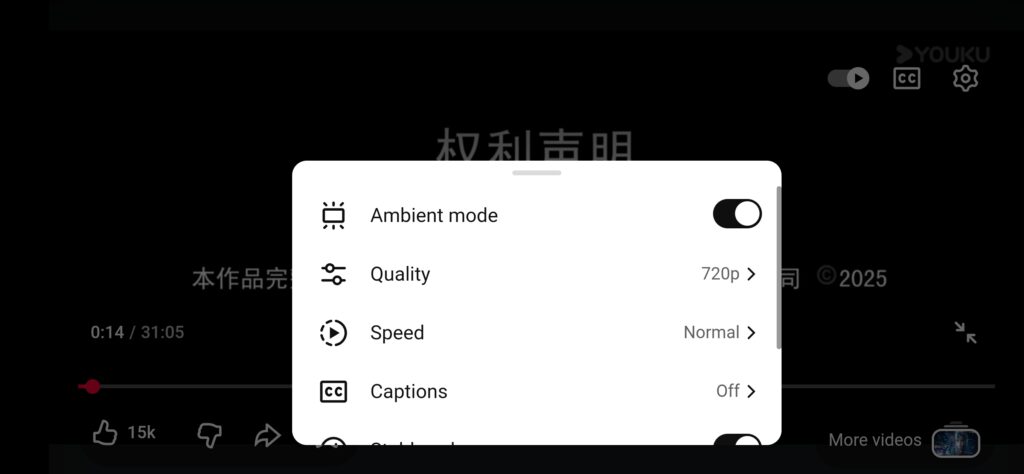Open the Captions options row
1024x474 pixels.
(536, 391)
